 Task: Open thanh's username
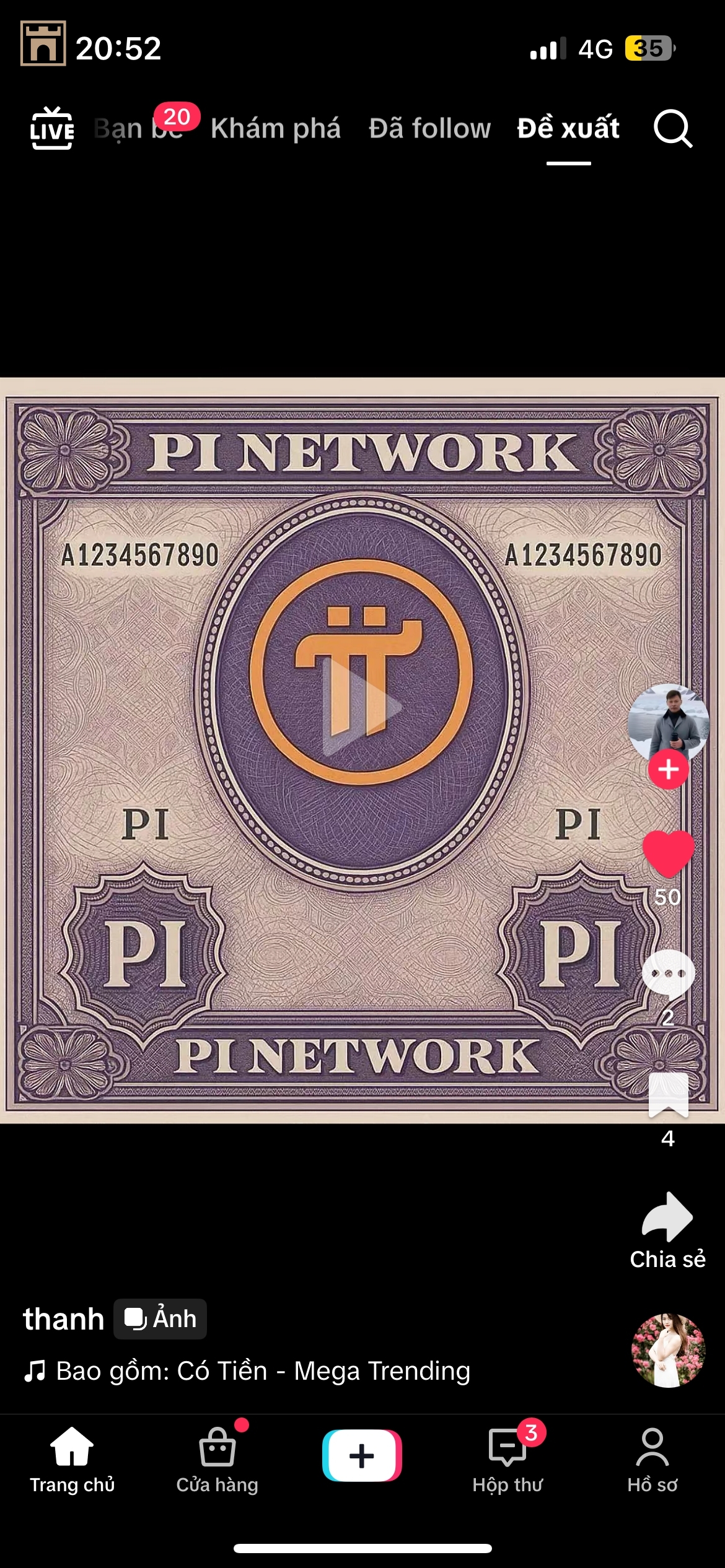[63, 1318]
